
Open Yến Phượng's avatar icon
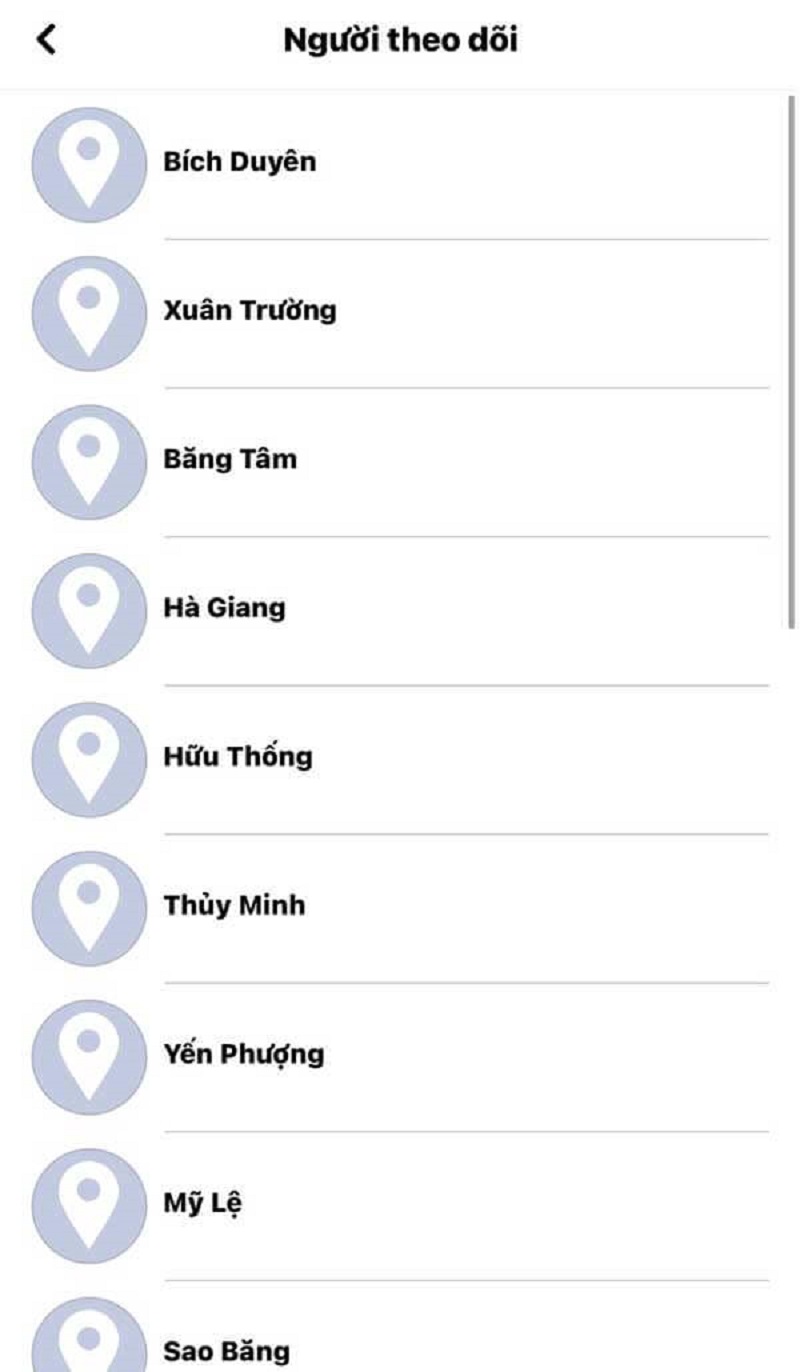tap(90, 1053)
